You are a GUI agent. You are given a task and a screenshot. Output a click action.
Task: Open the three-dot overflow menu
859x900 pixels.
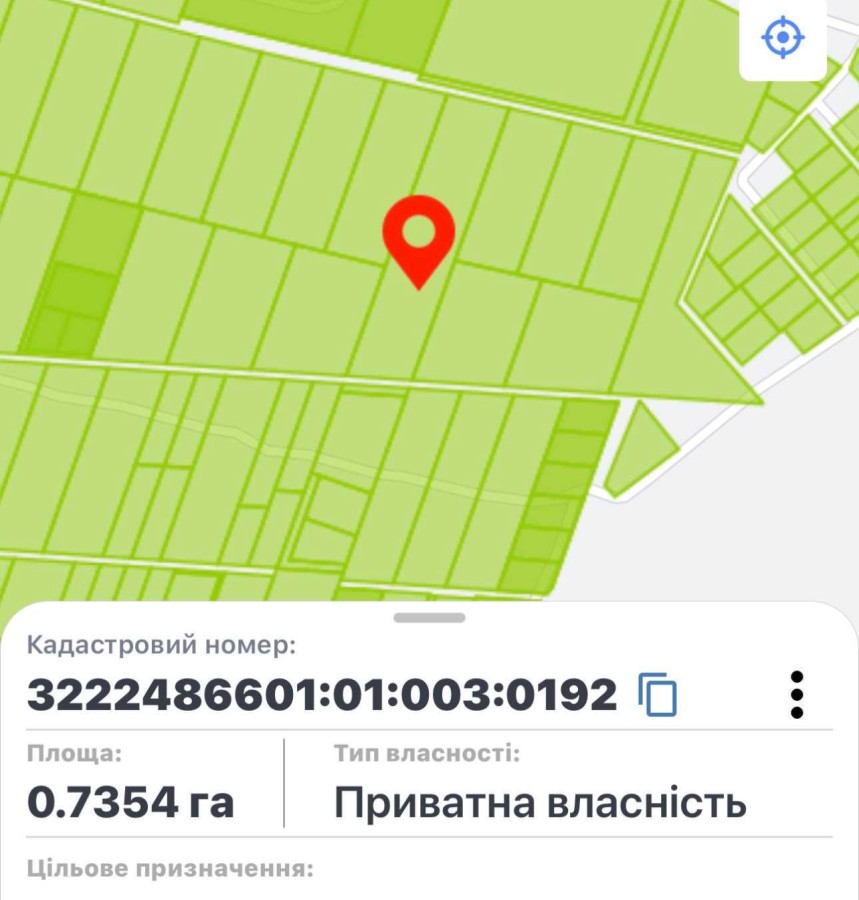(x=796, y=694)
